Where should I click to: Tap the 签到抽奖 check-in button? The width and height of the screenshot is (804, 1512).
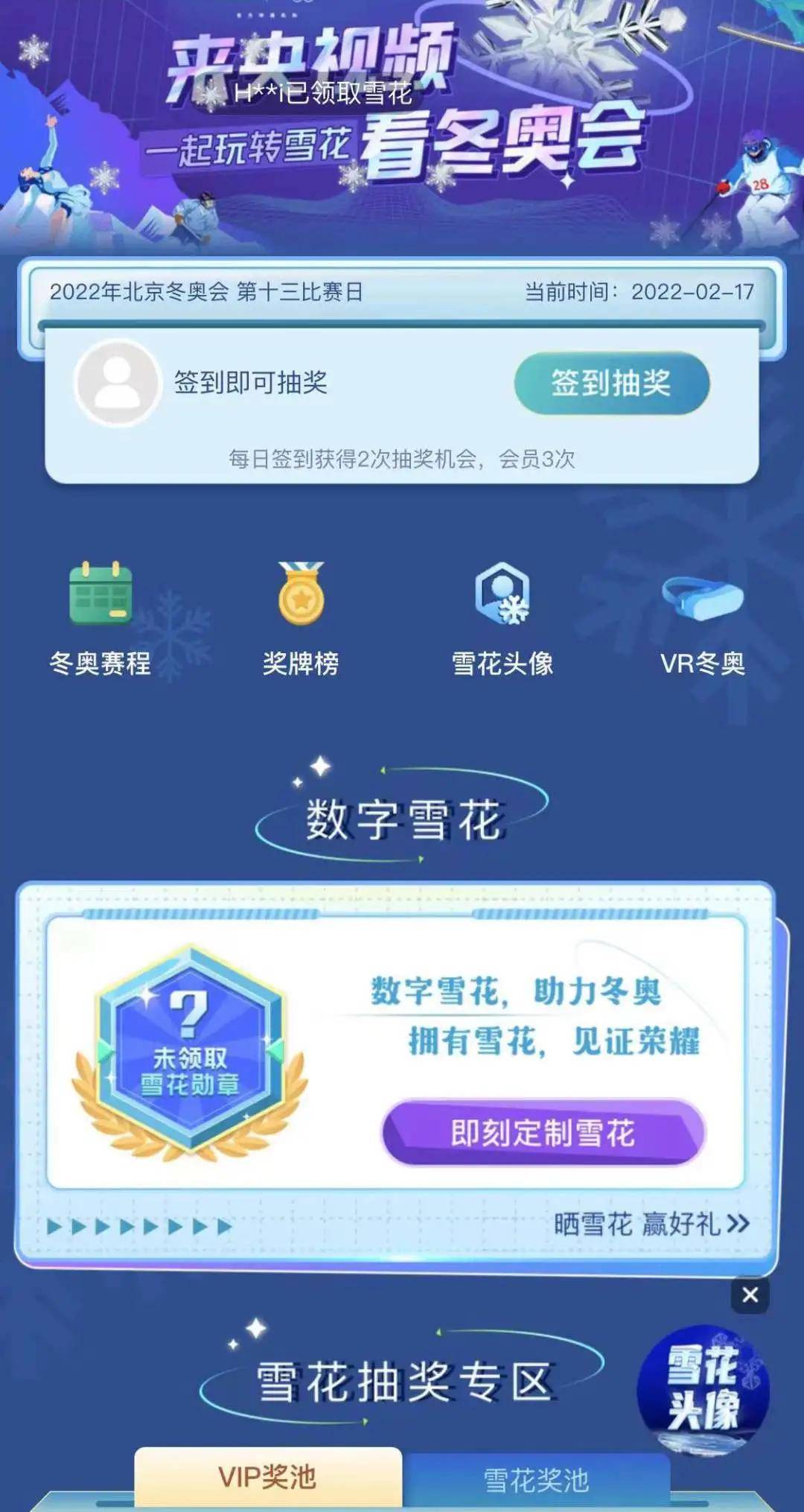[611, 384]
